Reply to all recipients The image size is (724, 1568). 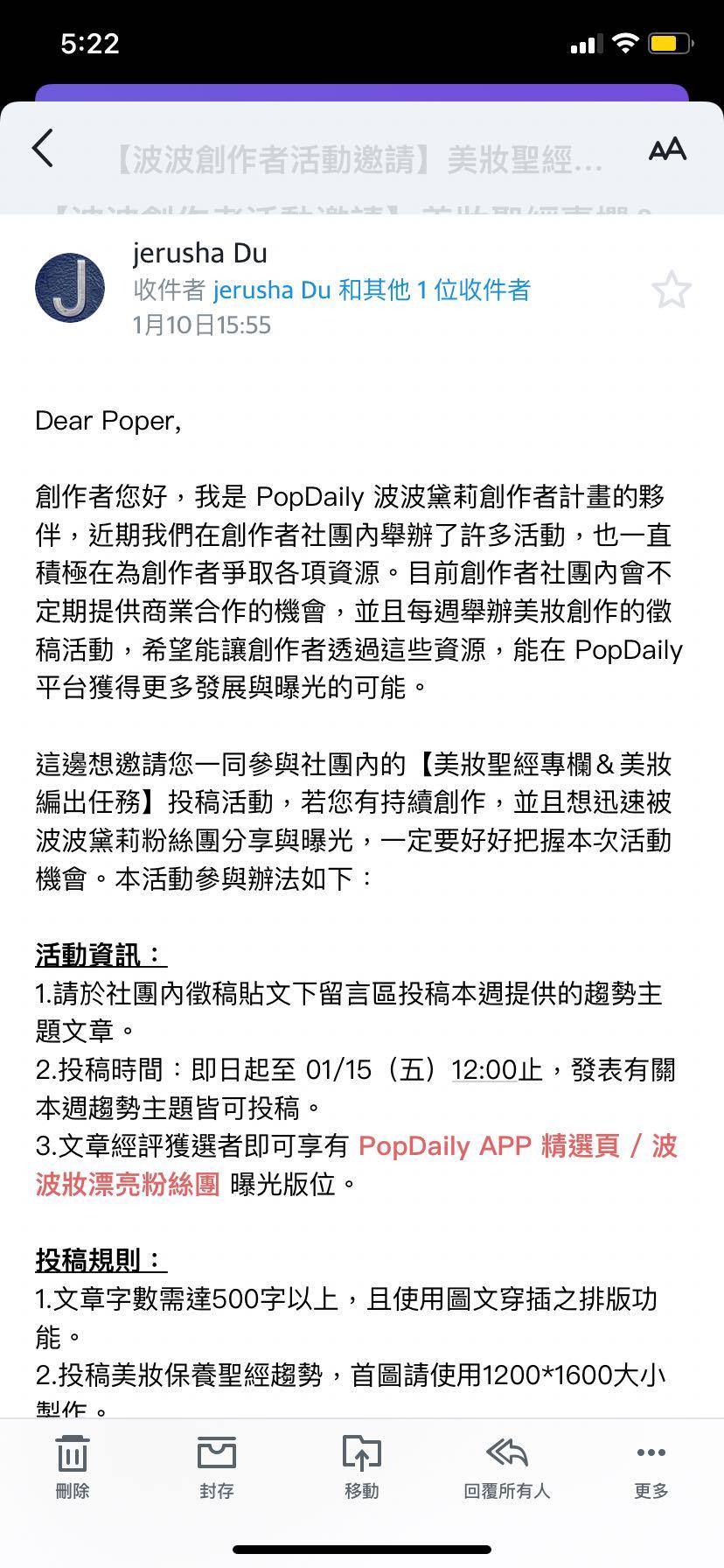pos(506,1466)
